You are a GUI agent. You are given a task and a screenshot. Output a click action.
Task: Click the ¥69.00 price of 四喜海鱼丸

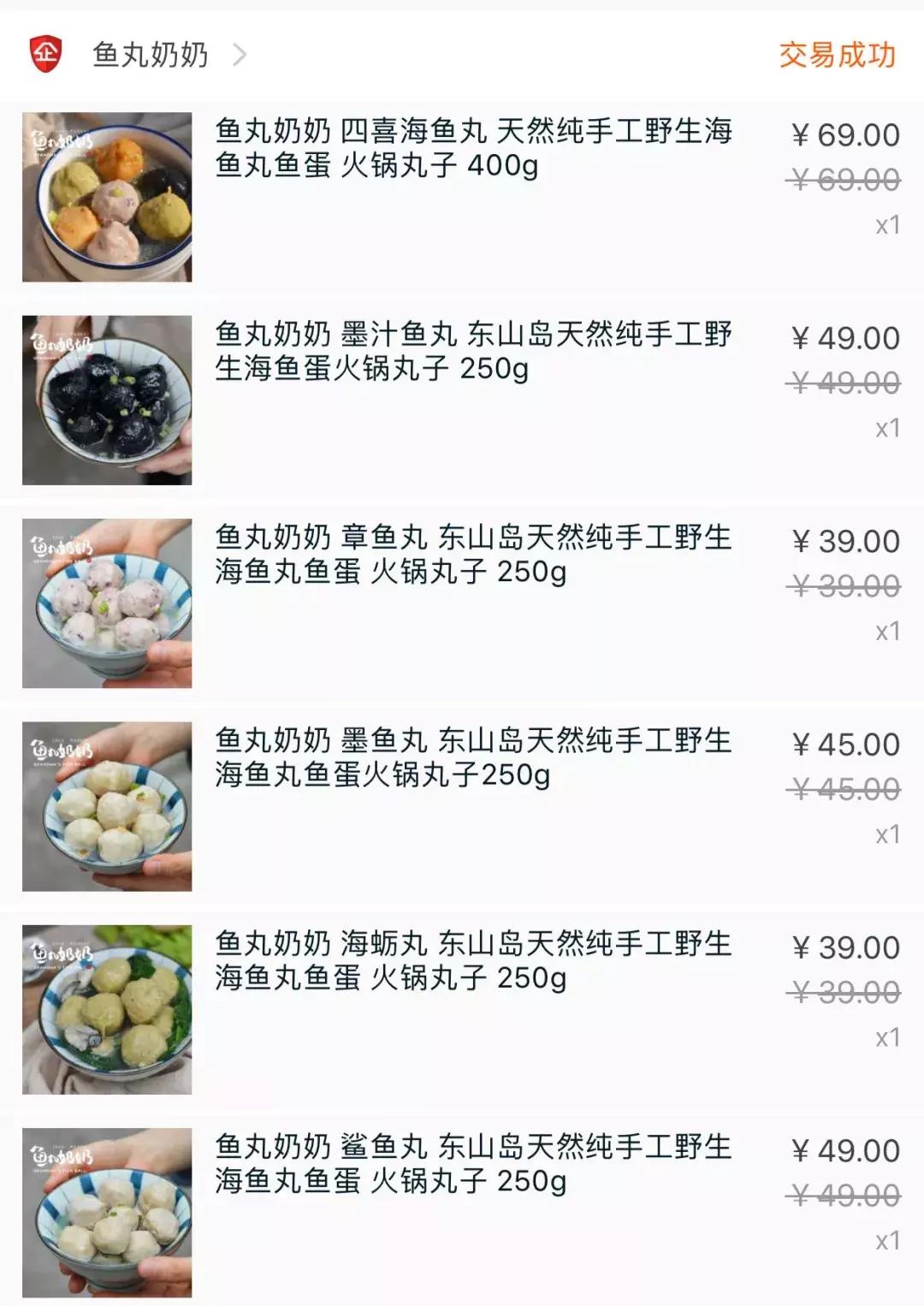[x=843, y=134]
